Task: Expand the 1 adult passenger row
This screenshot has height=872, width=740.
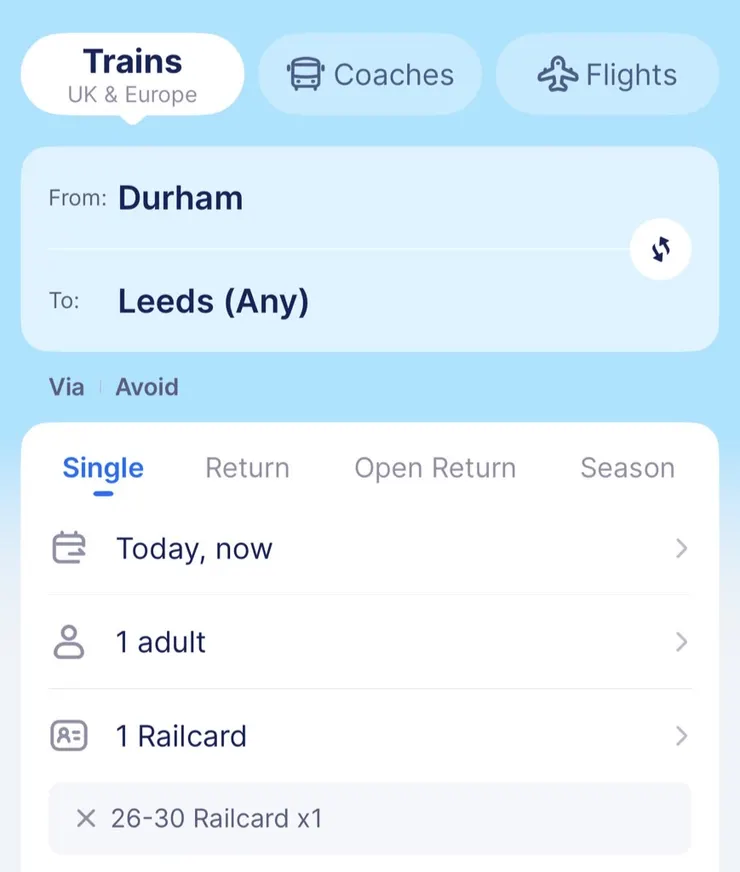Action: (x=681, y=642)
